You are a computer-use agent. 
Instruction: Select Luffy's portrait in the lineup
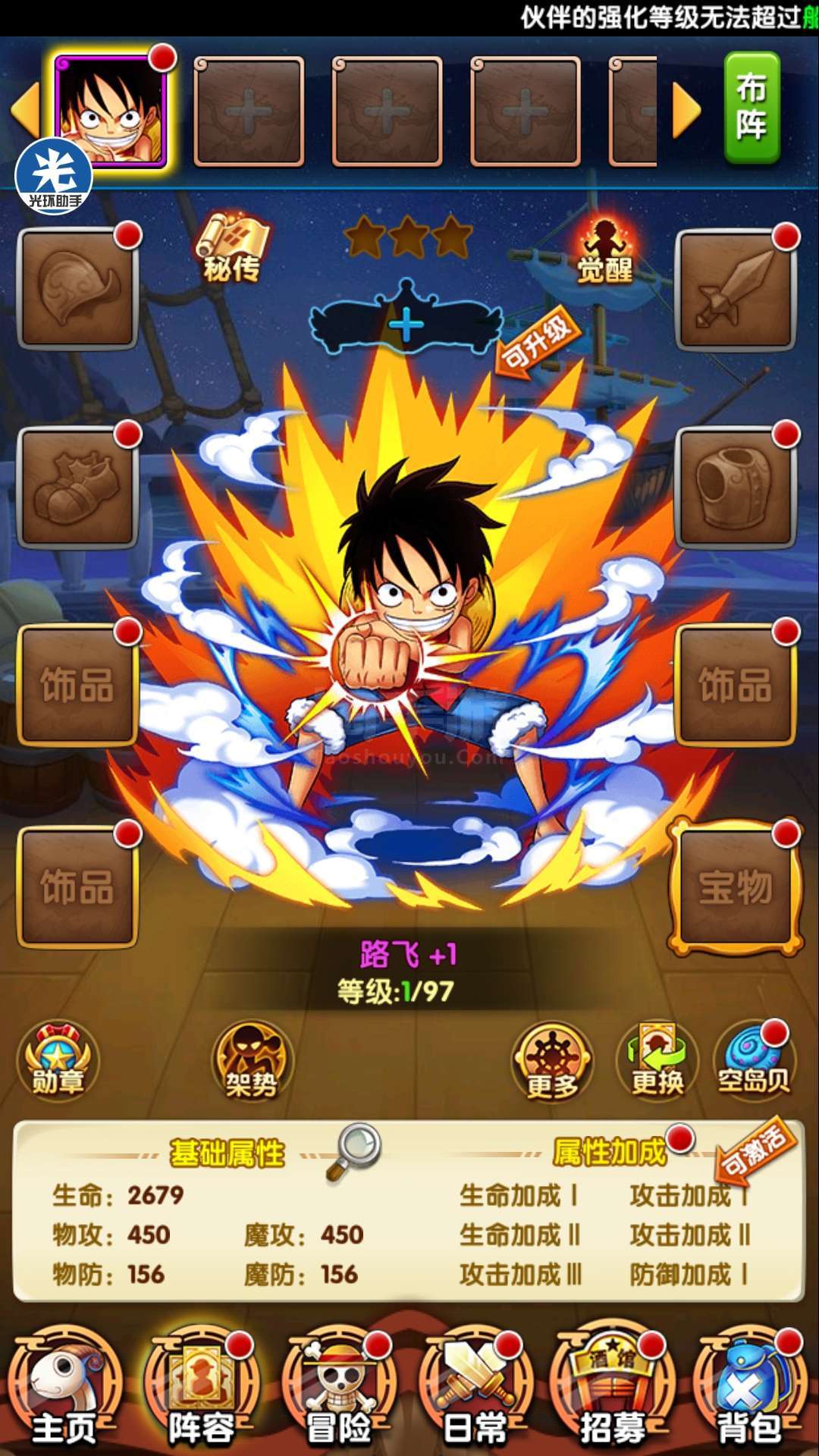[111, 111]
